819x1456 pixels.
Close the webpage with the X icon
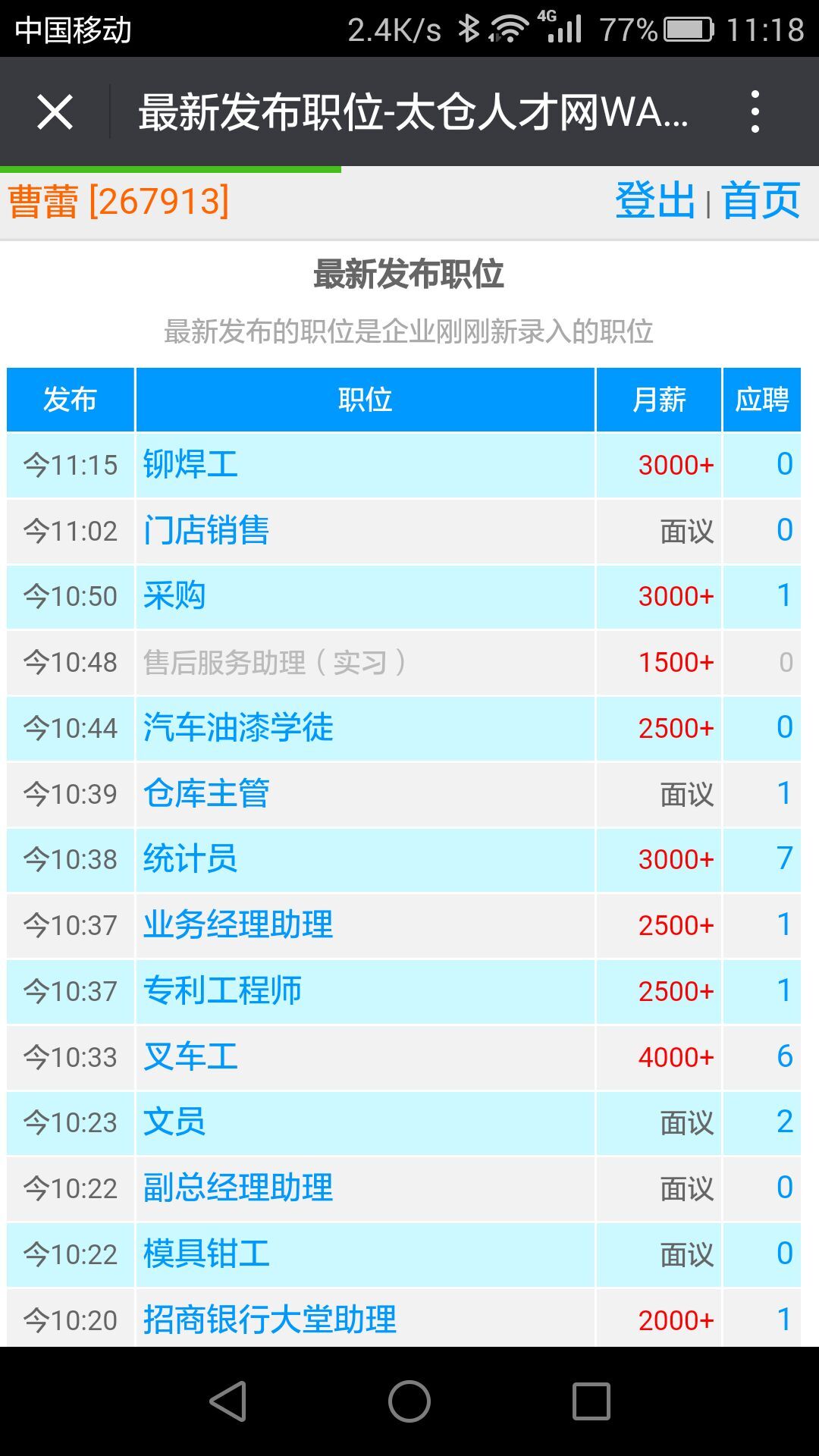tap(55, 112)
